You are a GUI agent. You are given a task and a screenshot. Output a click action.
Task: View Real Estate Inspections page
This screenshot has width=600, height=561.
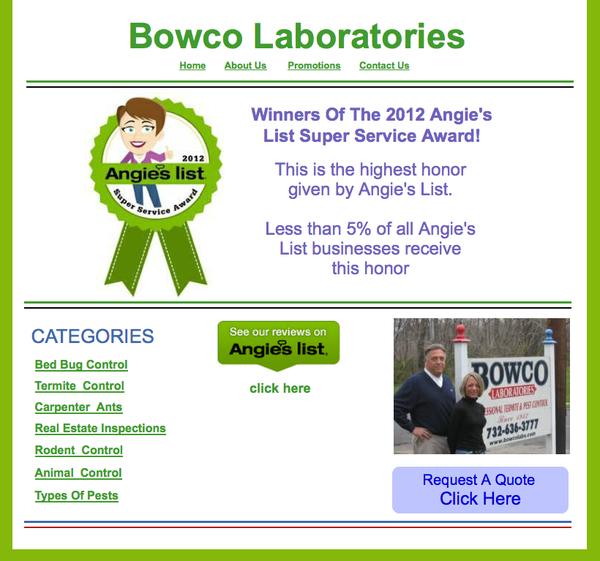(x=100, y=428)
